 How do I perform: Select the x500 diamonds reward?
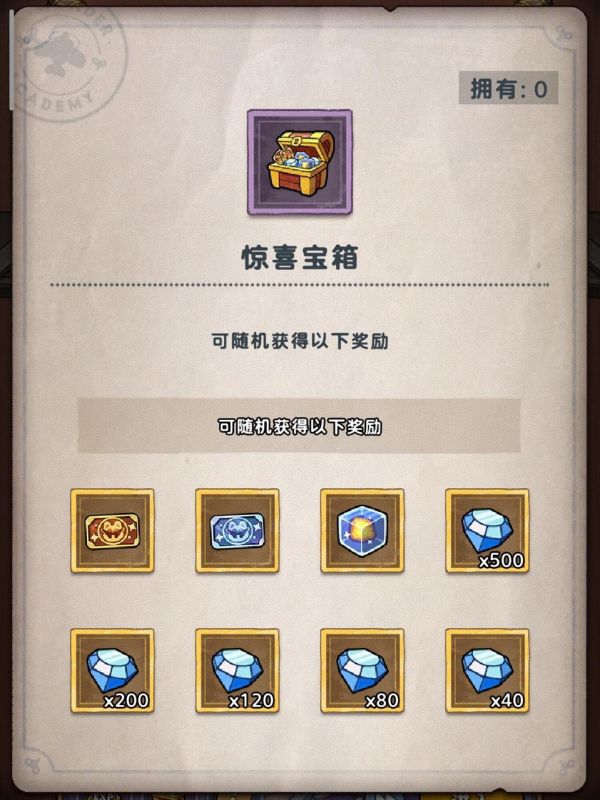pos(487,531)
